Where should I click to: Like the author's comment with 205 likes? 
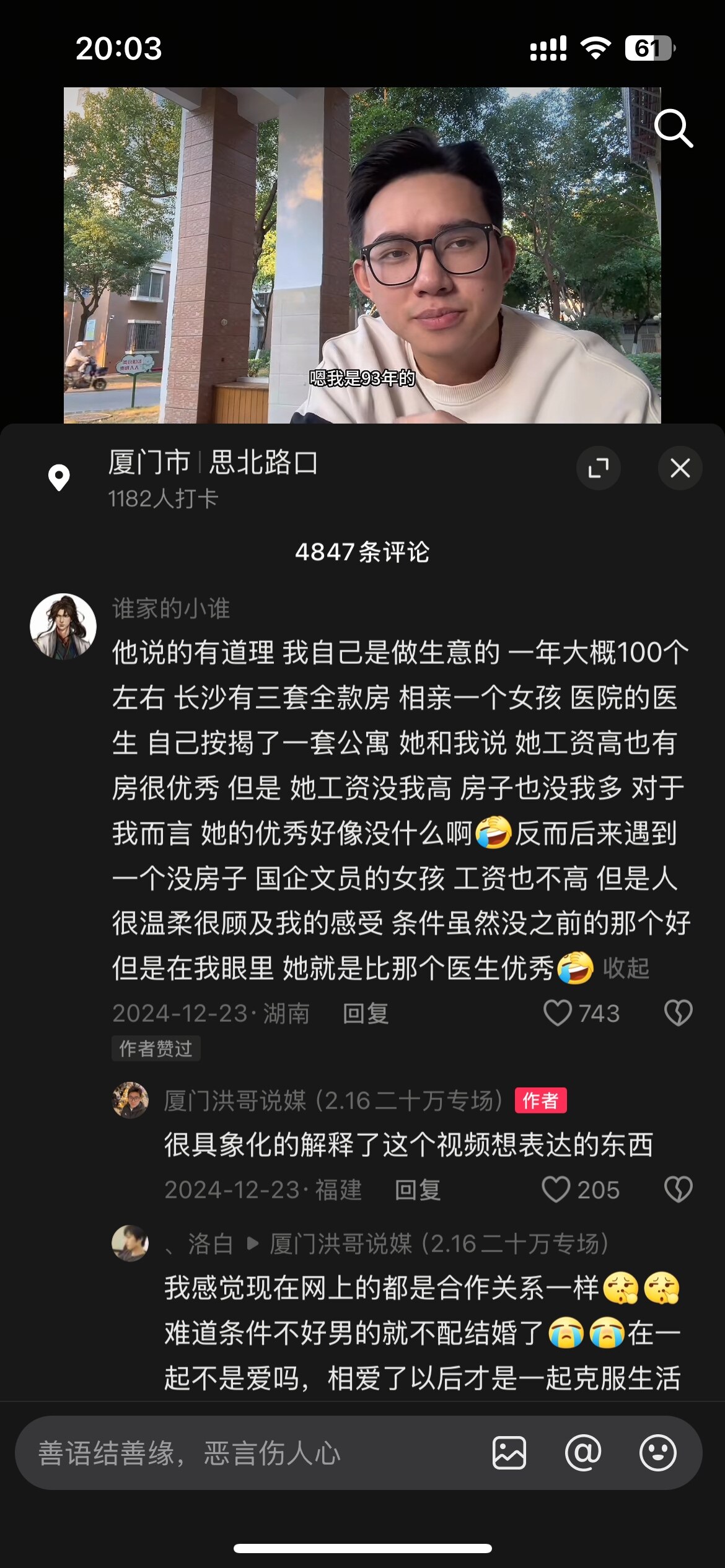point(556,1190)
